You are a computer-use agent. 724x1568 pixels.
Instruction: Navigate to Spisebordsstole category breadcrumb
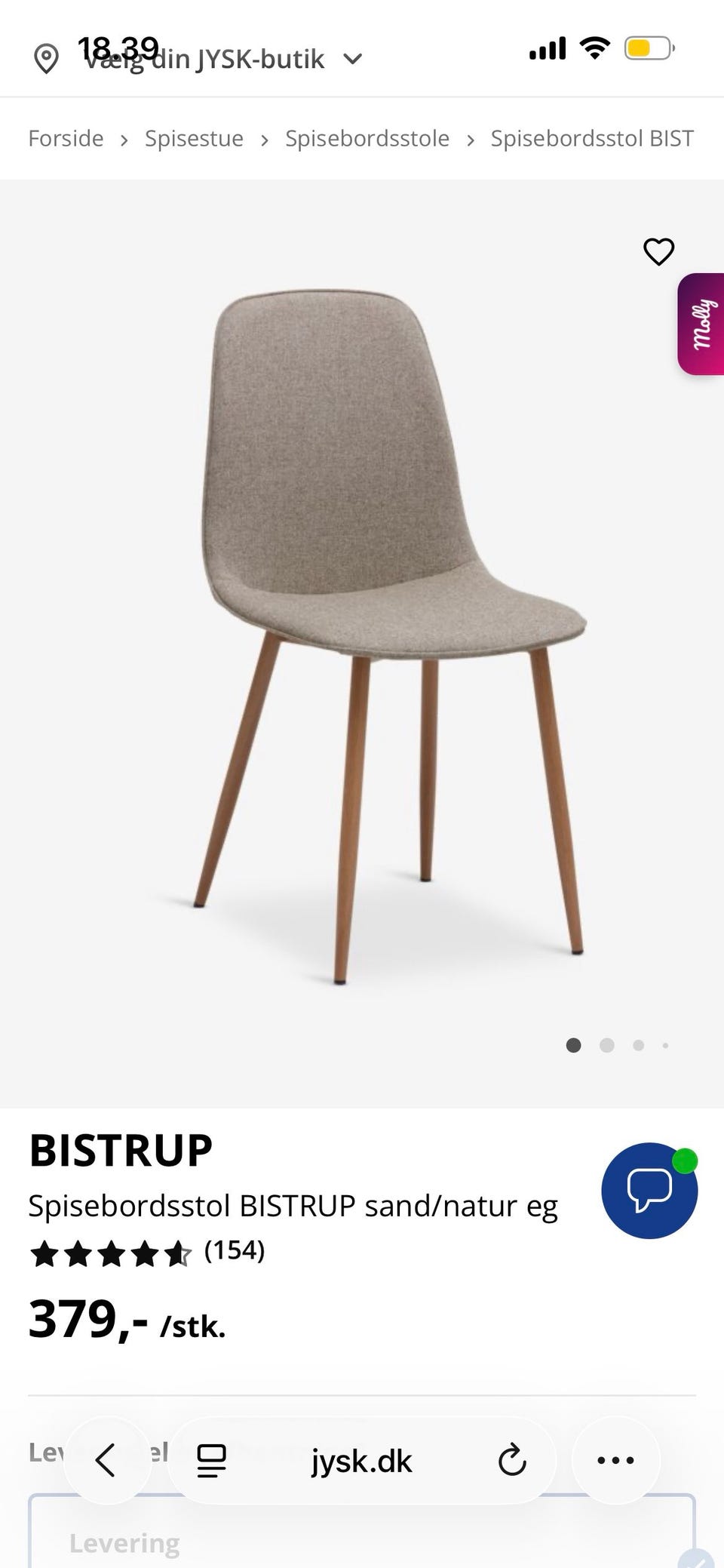click(x=367, y=139)
